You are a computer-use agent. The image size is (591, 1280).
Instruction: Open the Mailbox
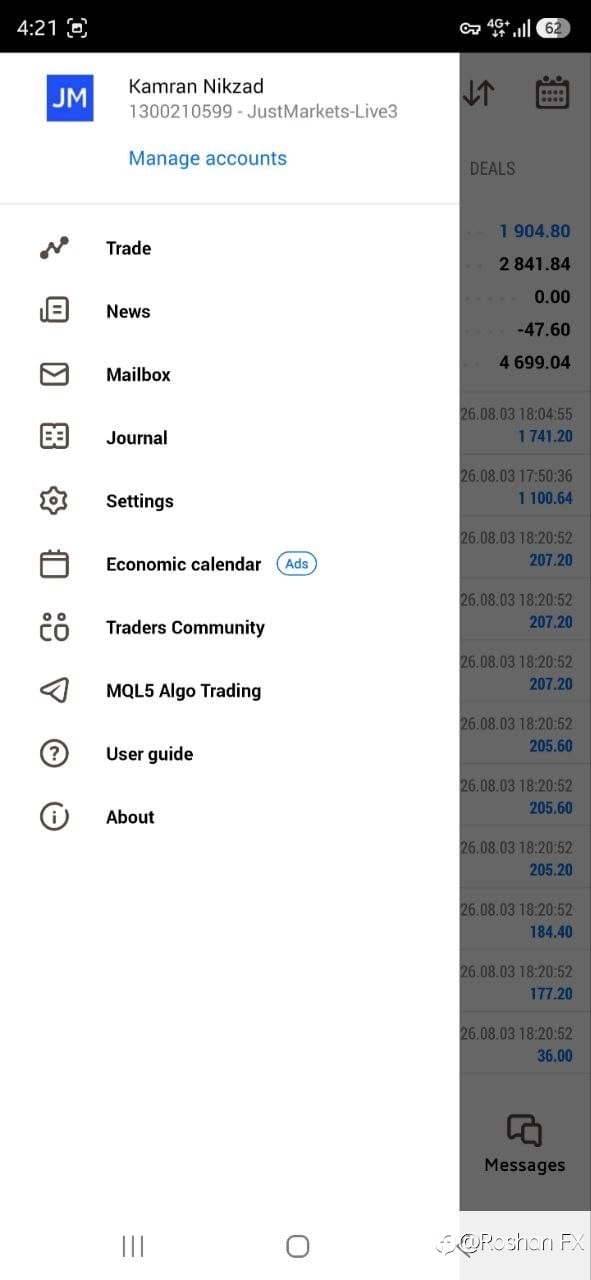(x=230, y=374)
